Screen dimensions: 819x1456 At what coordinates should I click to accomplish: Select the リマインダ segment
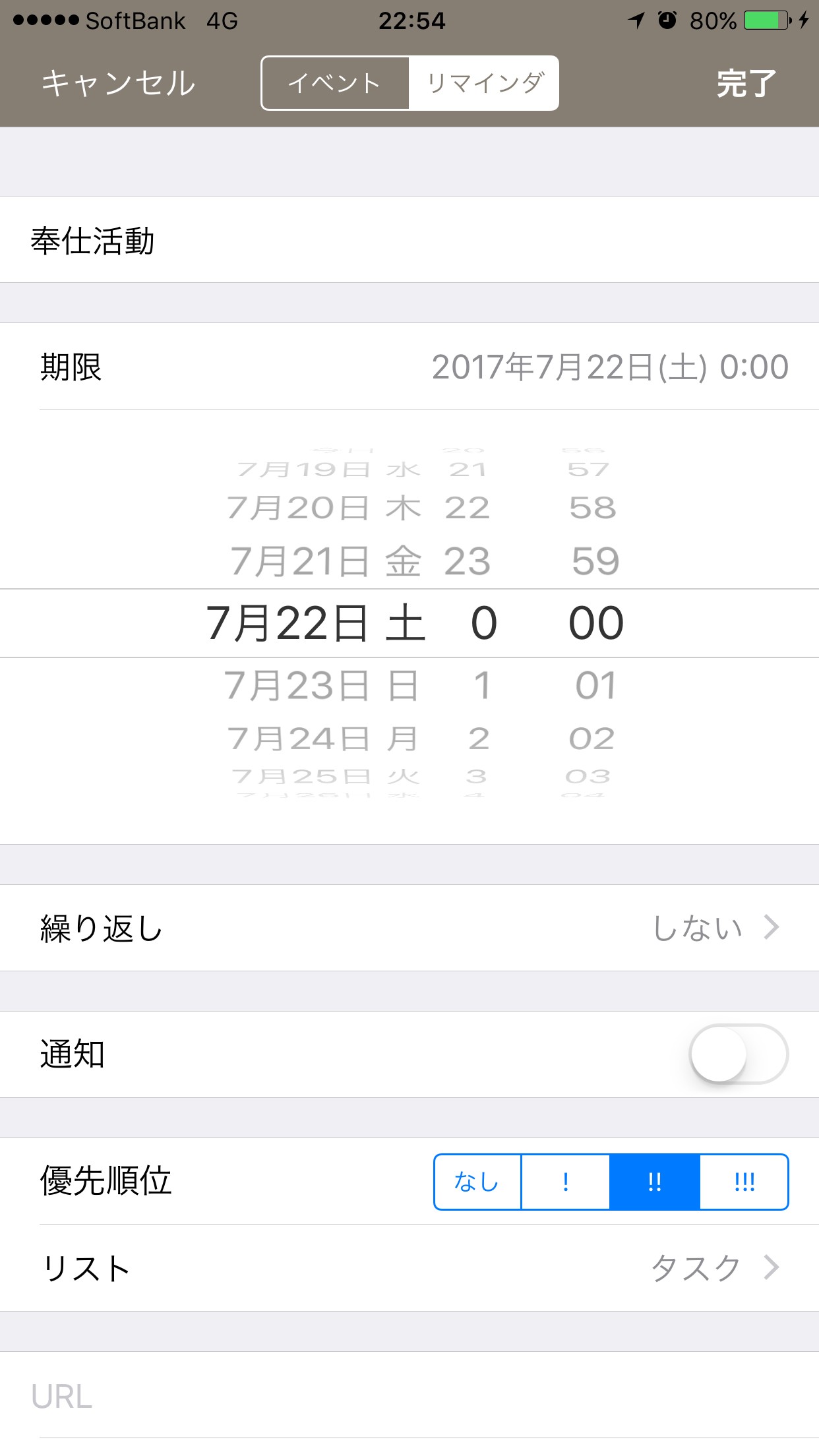(x=484, y=83)
